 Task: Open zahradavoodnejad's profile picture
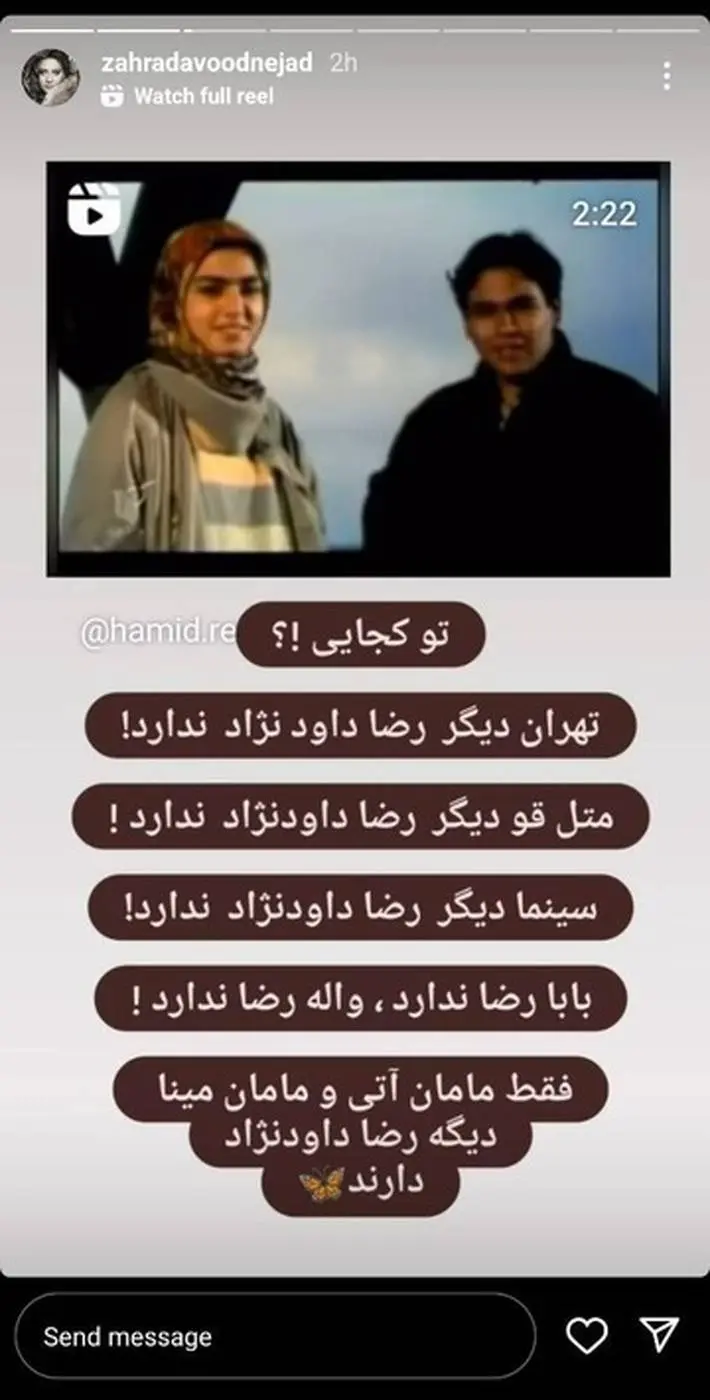click(x=50, y=77)
